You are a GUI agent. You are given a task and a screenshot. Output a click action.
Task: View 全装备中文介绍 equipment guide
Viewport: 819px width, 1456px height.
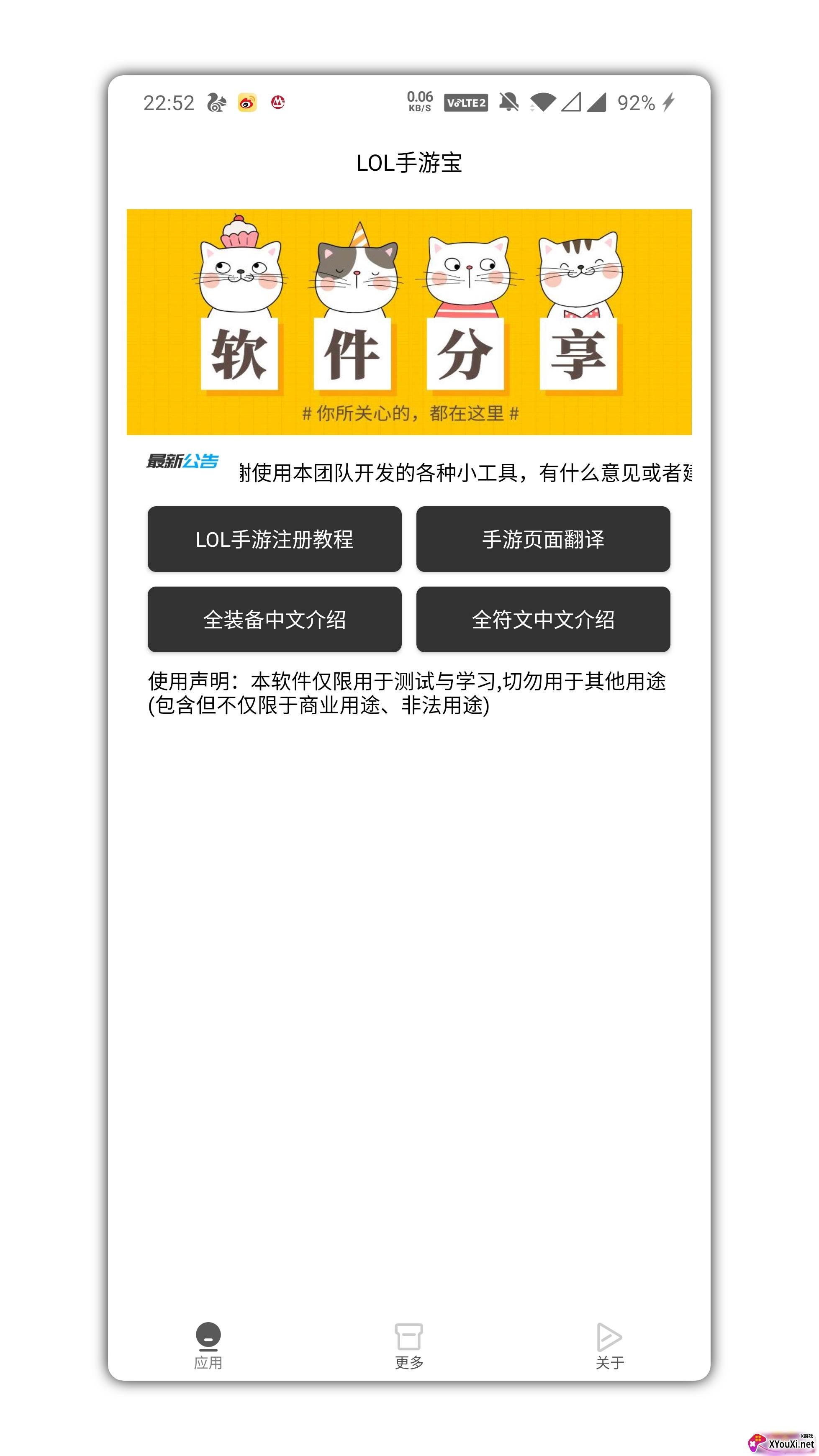pos(274,619)
